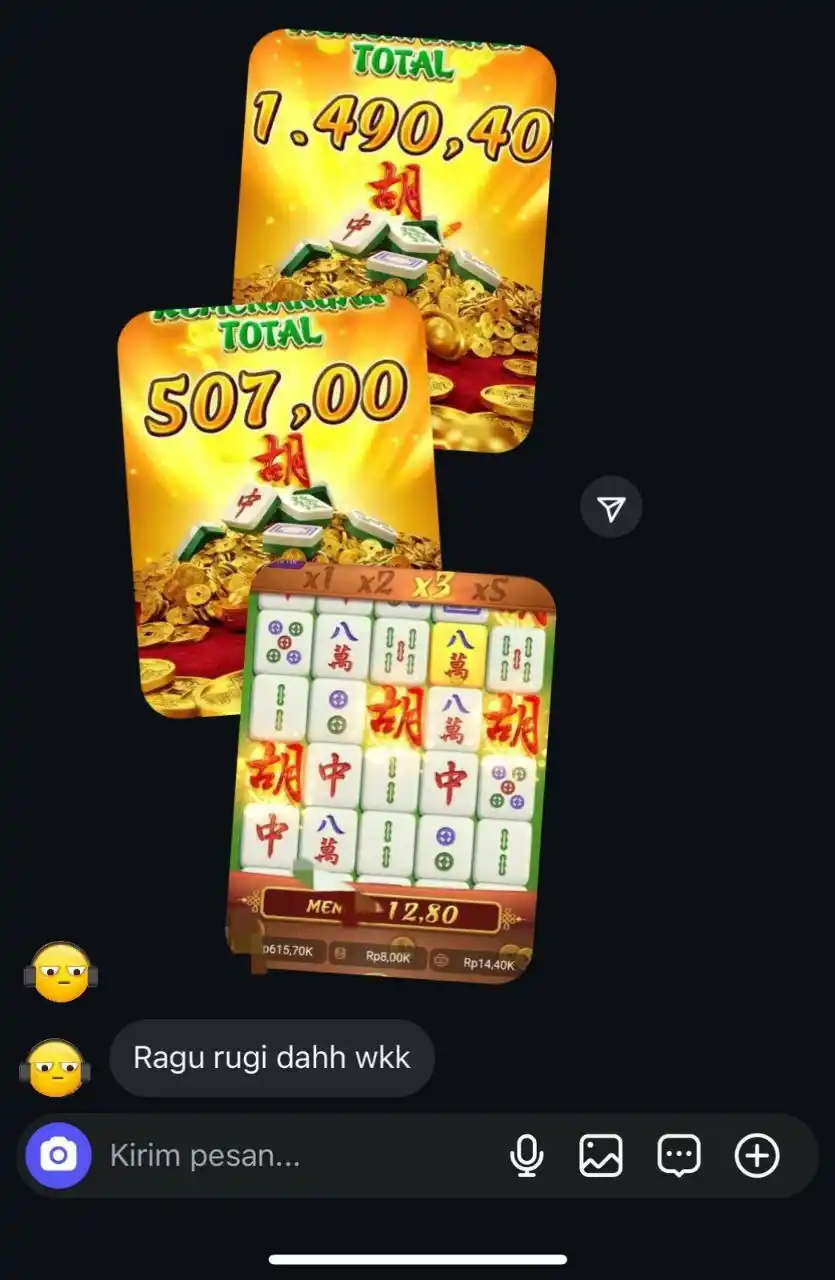Open more options with the plus icon
The height and width of the screenshot is (1280, 835).
pos(757,1156)
